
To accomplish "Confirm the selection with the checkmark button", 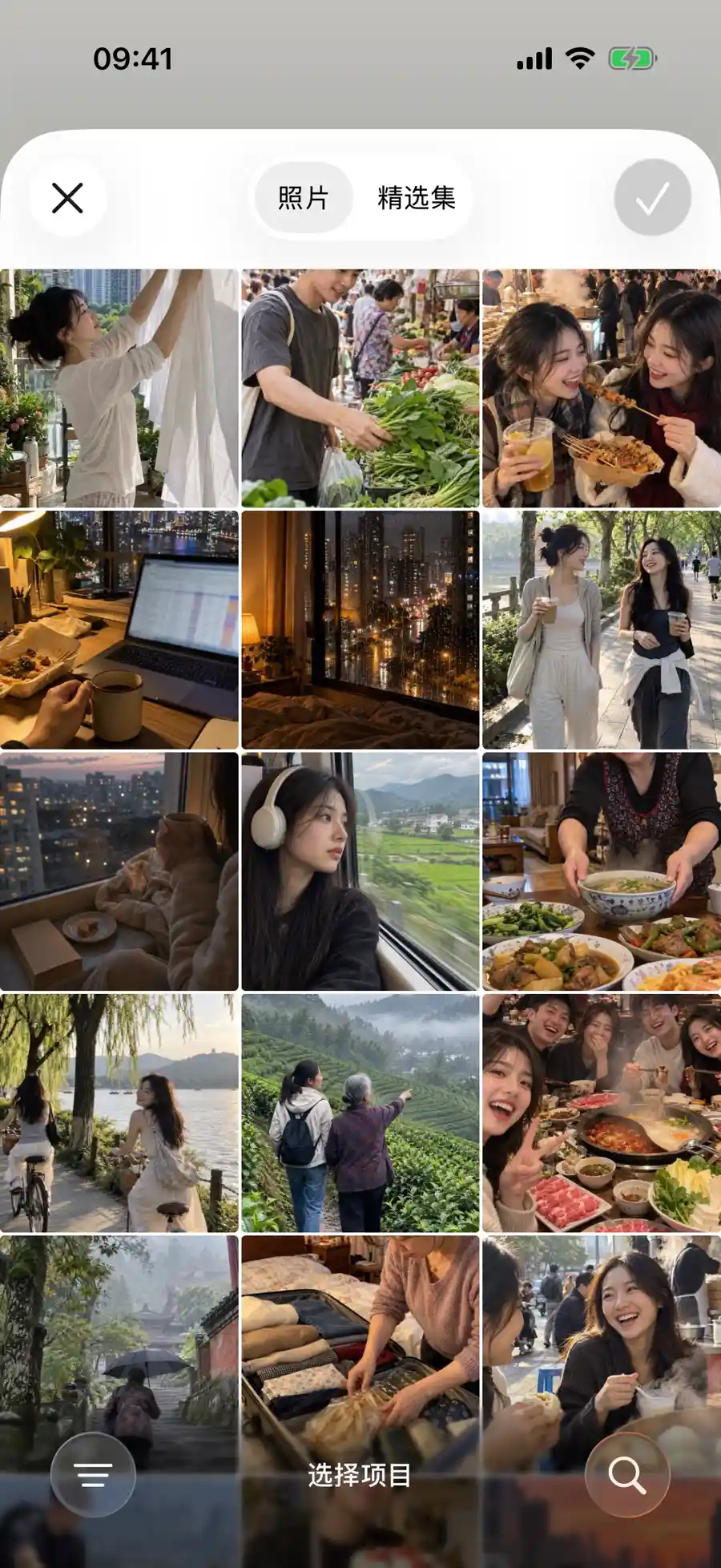I will point(652,197).
